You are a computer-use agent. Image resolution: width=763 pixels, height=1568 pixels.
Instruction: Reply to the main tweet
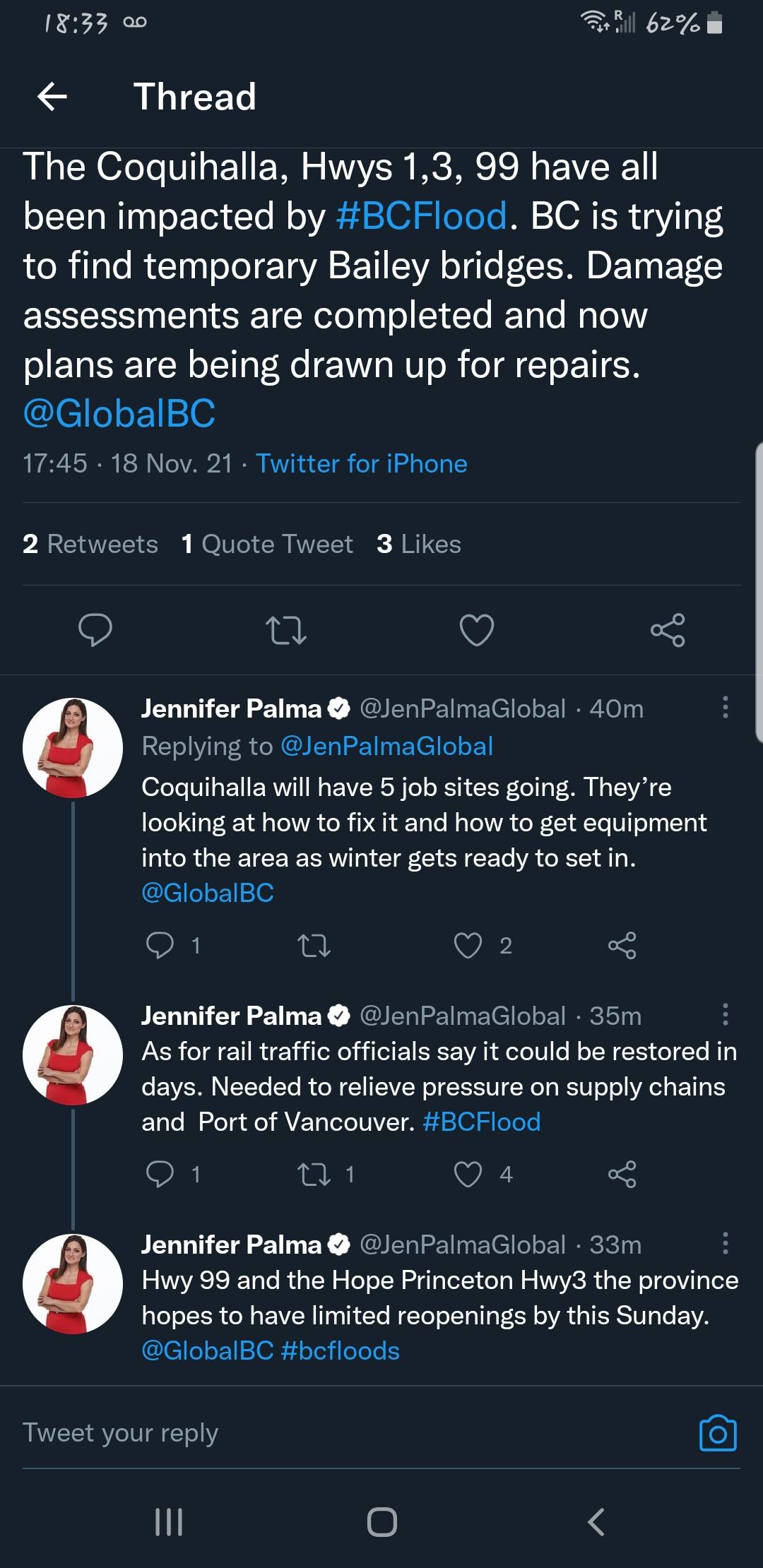(95, 629)
